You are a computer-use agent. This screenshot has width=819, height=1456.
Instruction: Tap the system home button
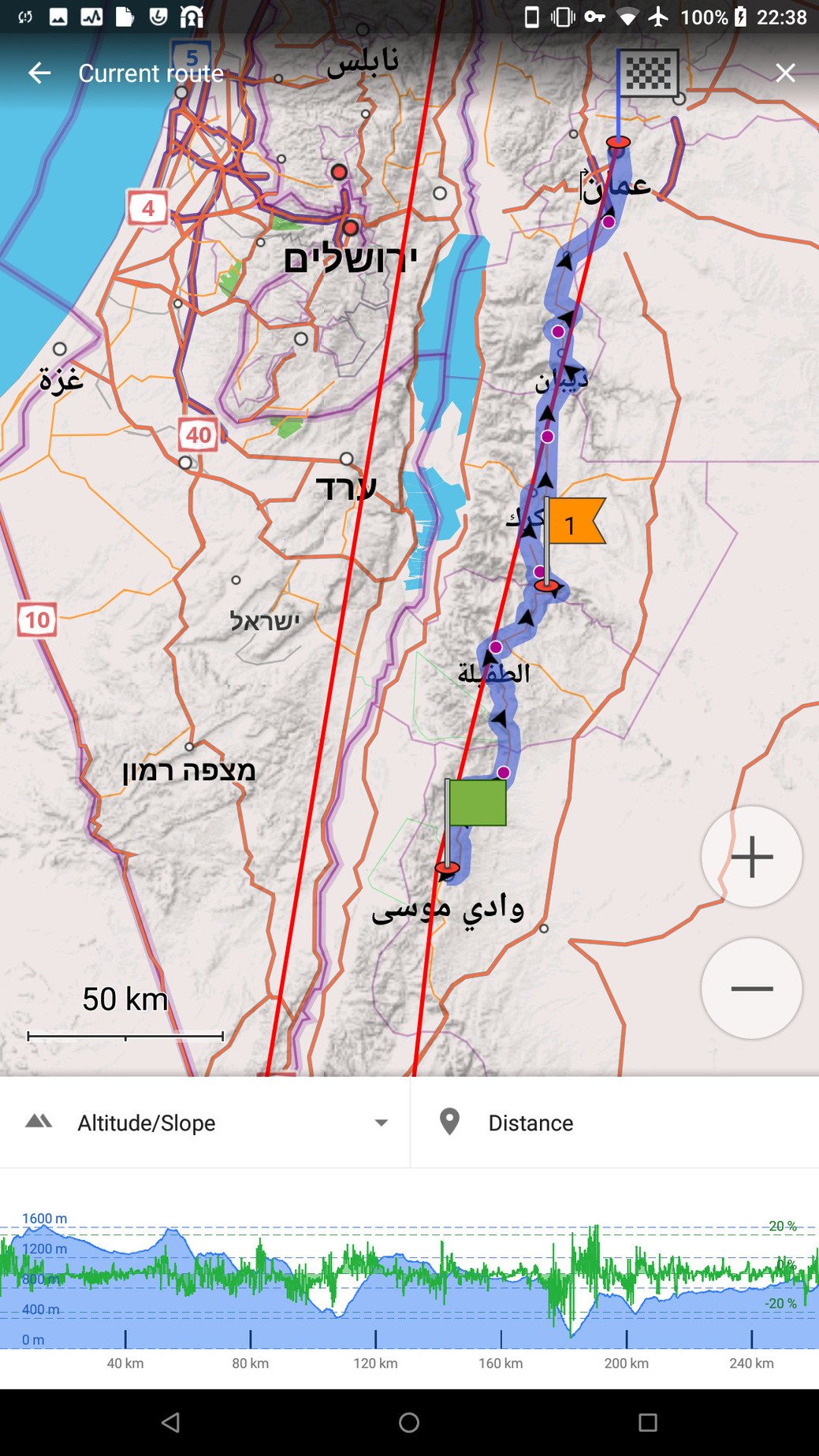pos(409,1422)
